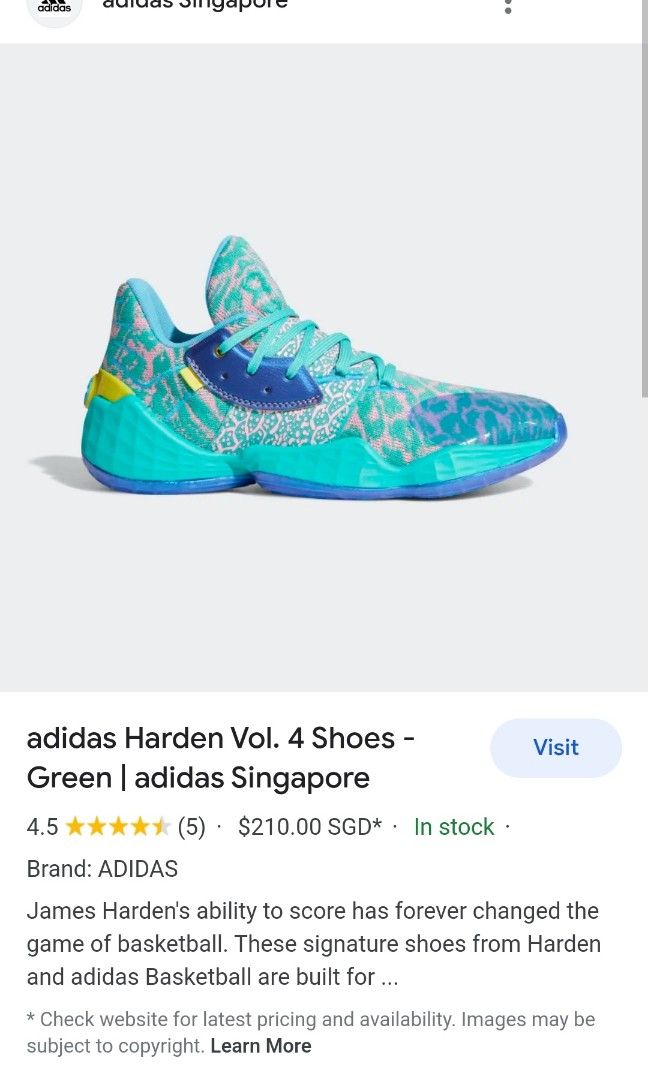Image resolution: width=648 pixels, height=1080 pixels.
Task: Tap the Visit button
Action: (555, 748)
